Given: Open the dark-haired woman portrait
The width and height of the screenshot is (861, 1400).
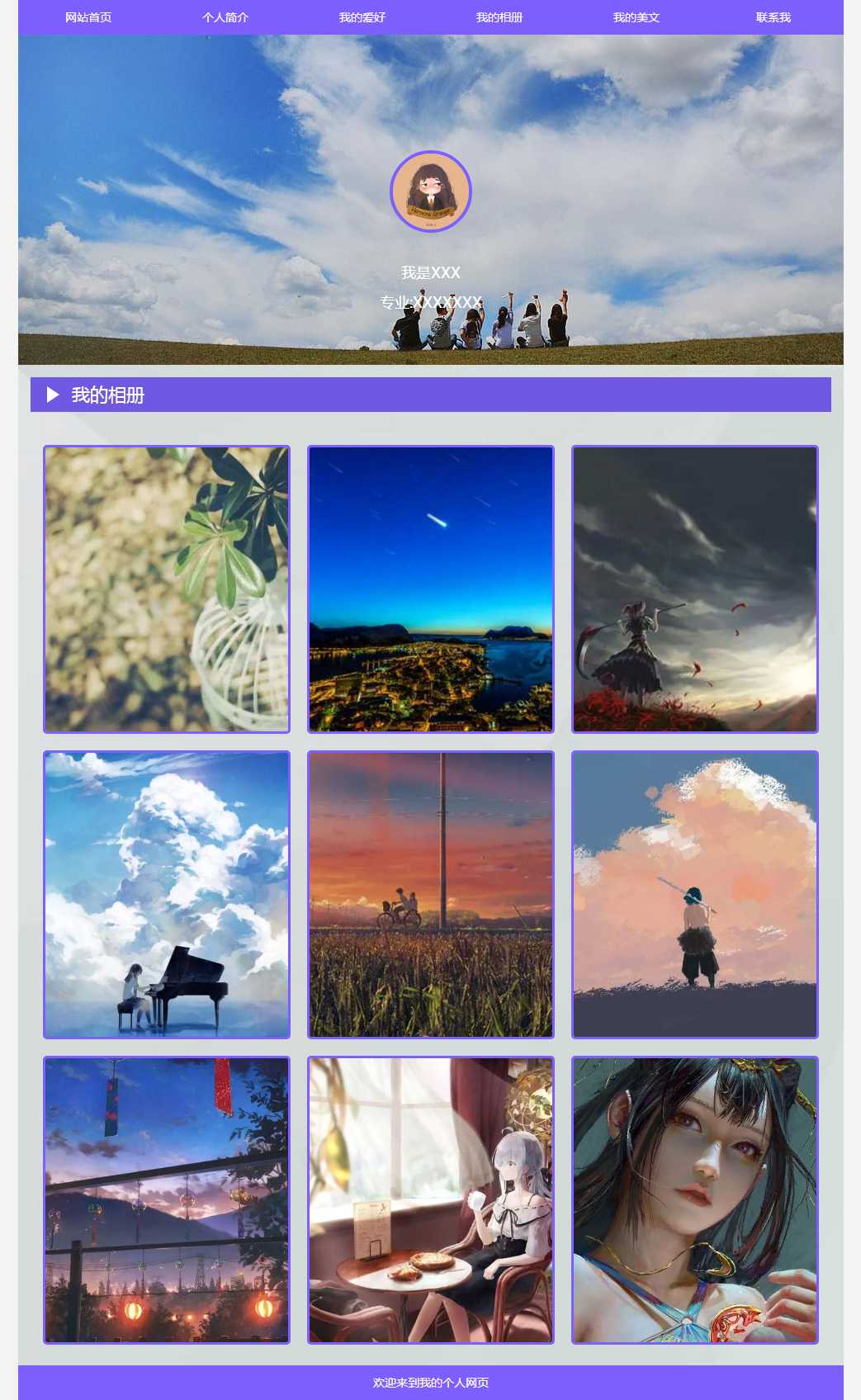Looking at the screenshot, I should pyautogui.click(x=695, y=1200).
